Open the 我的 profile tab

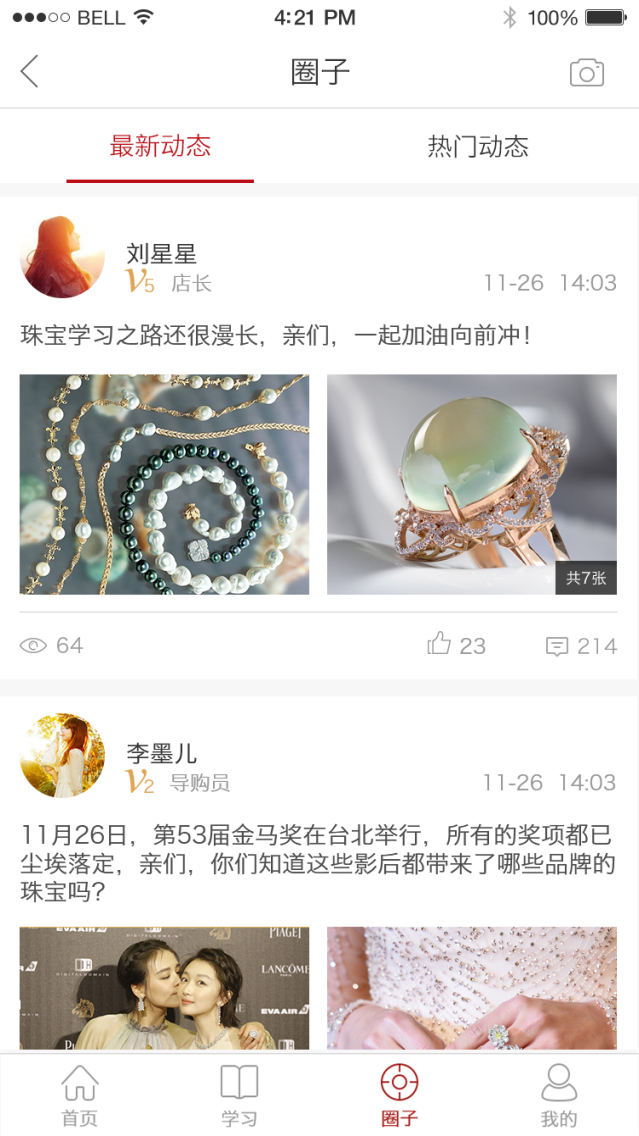pyautogui.click(x=559, y=1095)
